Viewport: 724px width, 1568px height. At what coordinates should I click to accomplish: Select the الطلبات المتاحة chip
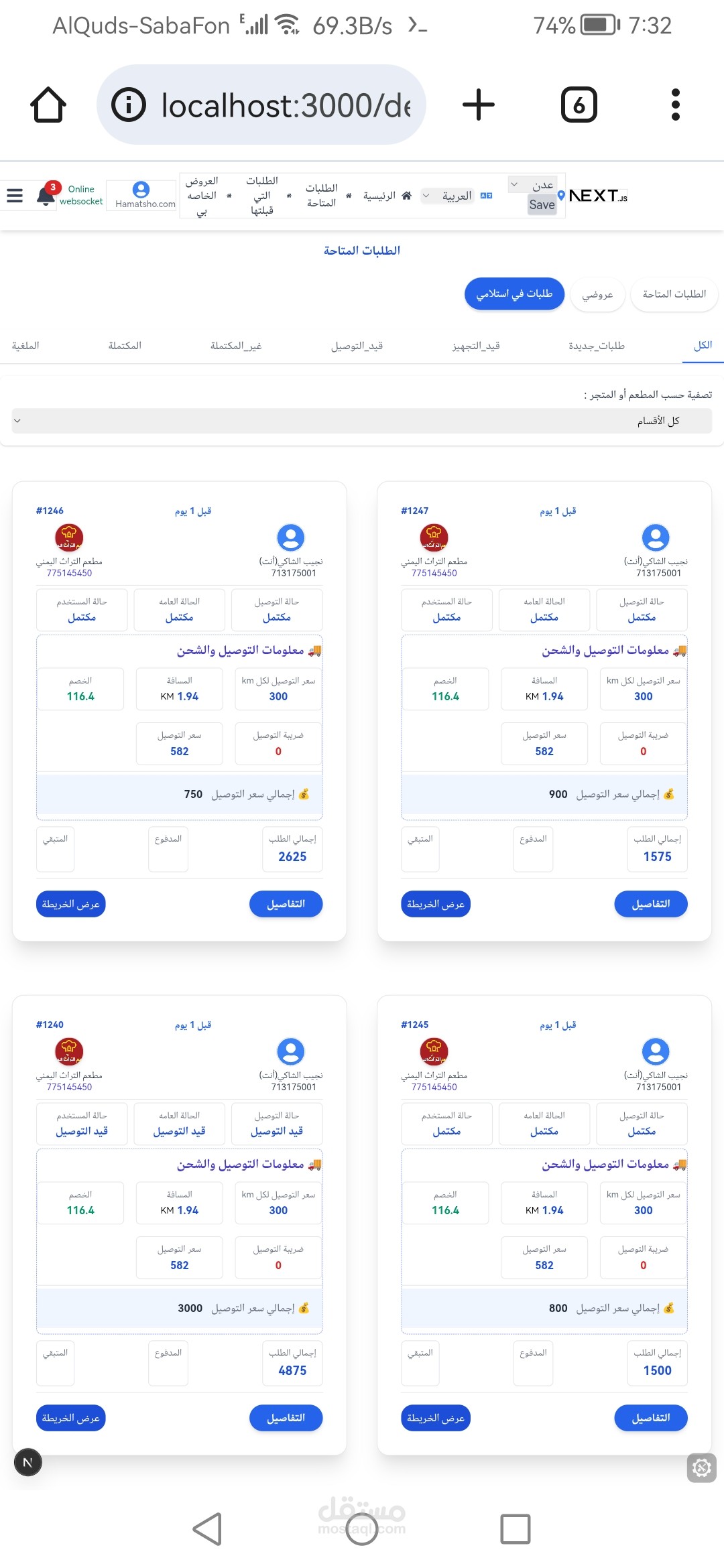pyautogui.click(x=674, y=293)
